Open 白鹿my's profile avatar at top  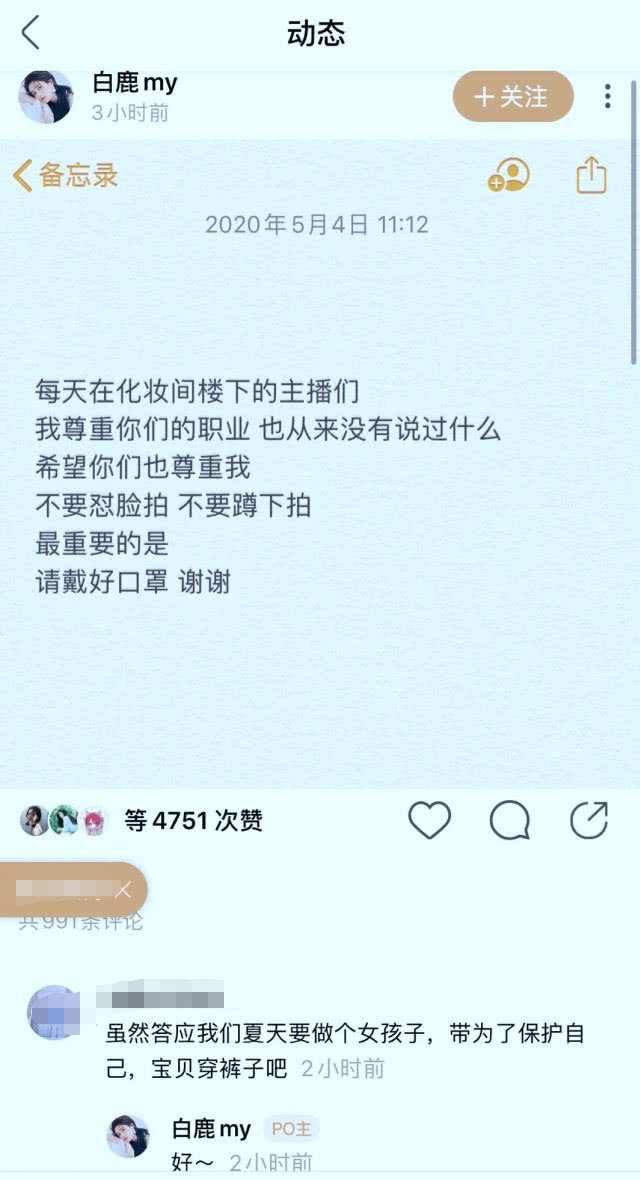point(46,97)
